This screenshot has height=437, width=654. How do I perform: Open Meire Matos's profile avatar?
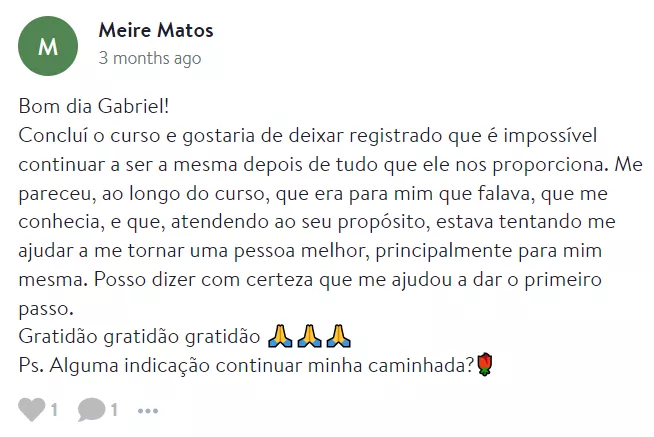click(47, 45)
